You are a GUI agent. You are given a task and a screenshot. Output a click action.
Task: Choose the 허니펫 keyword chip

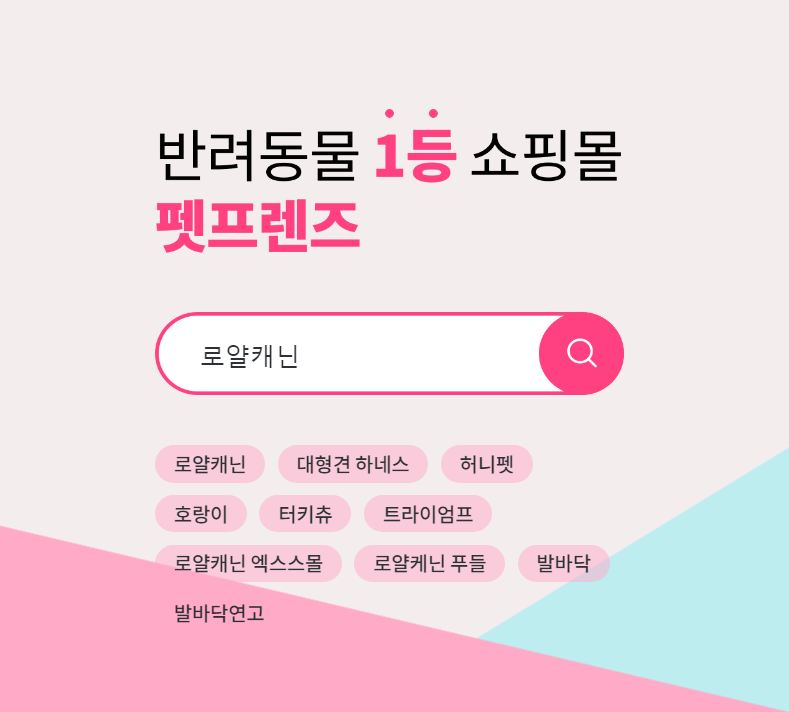click(486, 464)
